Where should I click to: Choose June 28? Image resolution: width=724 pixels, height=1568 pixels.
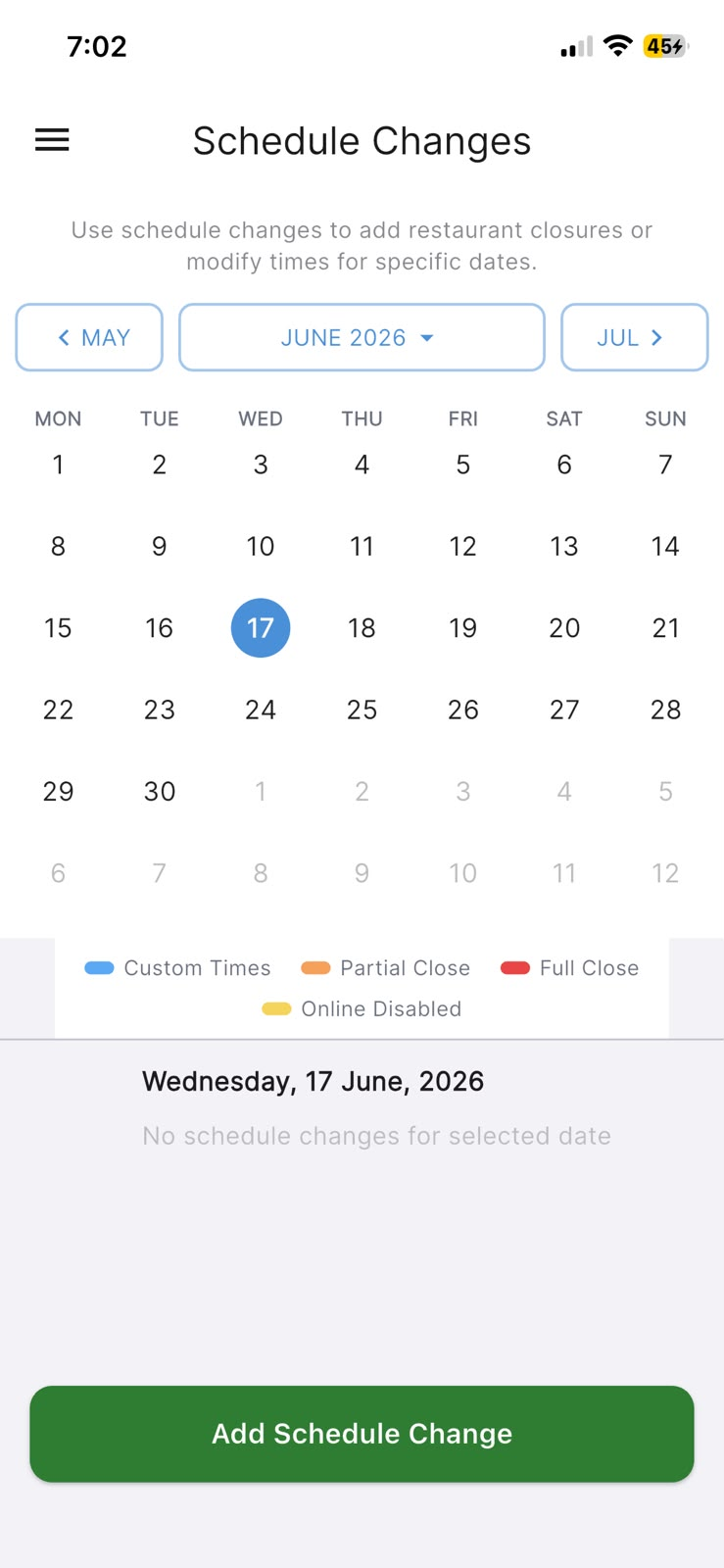pos(665,710)
